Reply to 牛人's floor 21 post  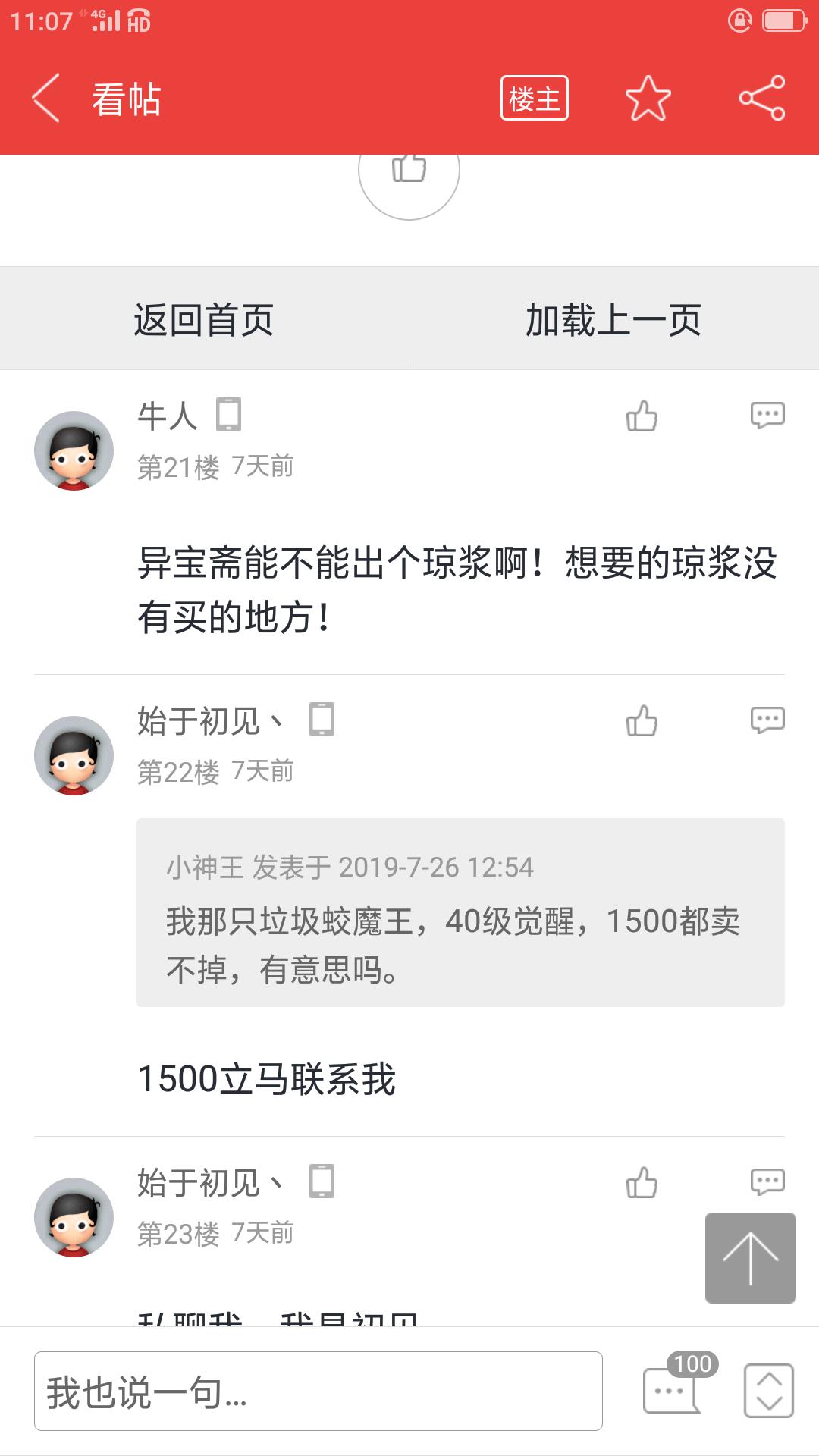767,415
